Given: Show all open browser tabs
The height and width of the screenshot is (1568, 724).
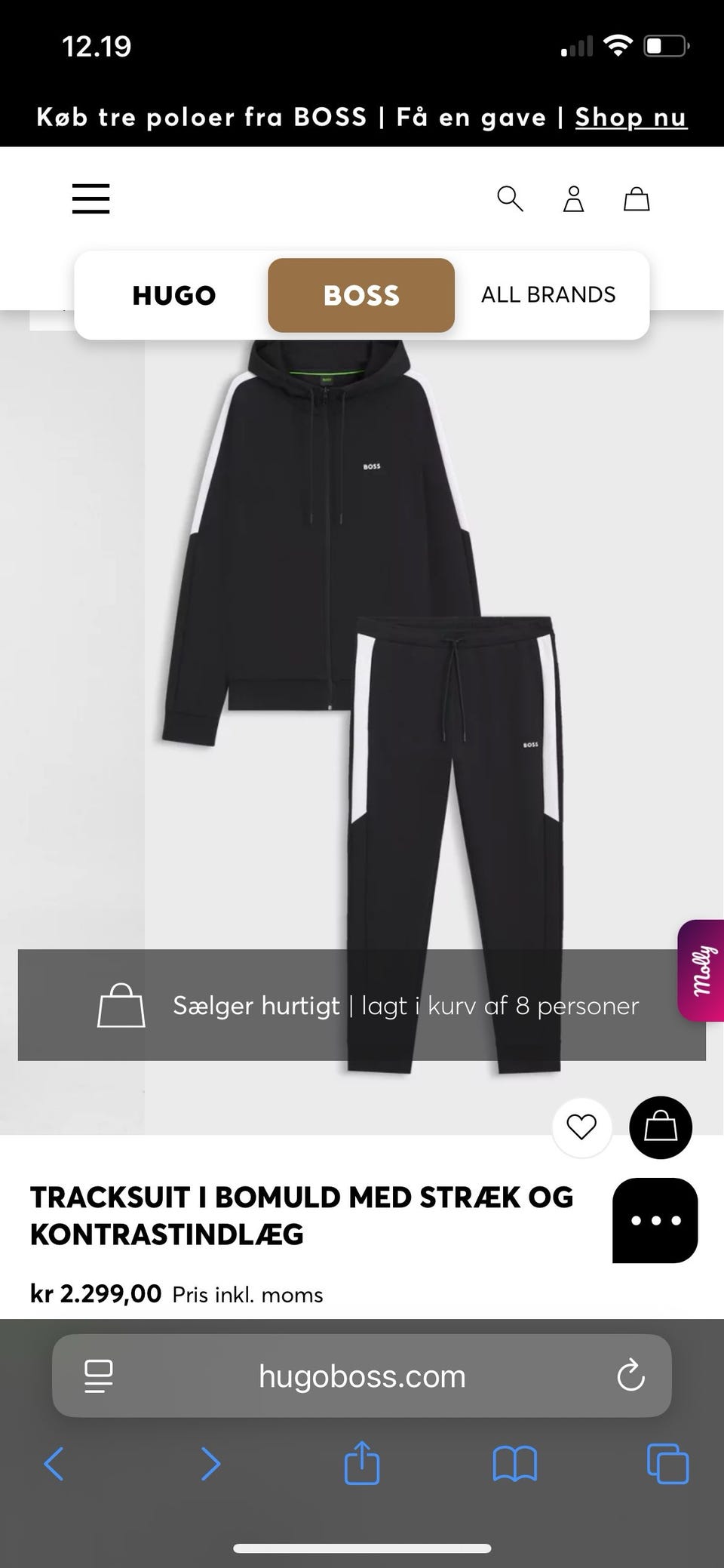Looking at the screenshot, I should pos(668,1465).
